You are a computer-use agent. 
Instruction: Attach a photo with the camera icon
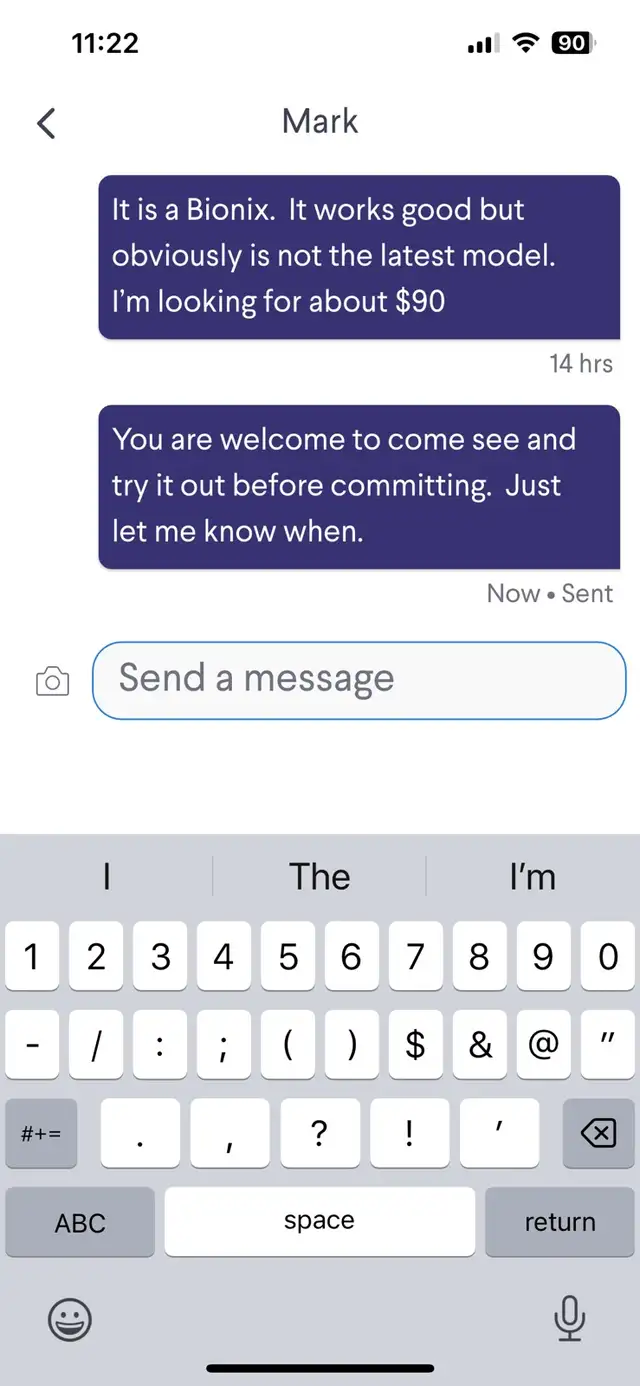pos(52,682)
